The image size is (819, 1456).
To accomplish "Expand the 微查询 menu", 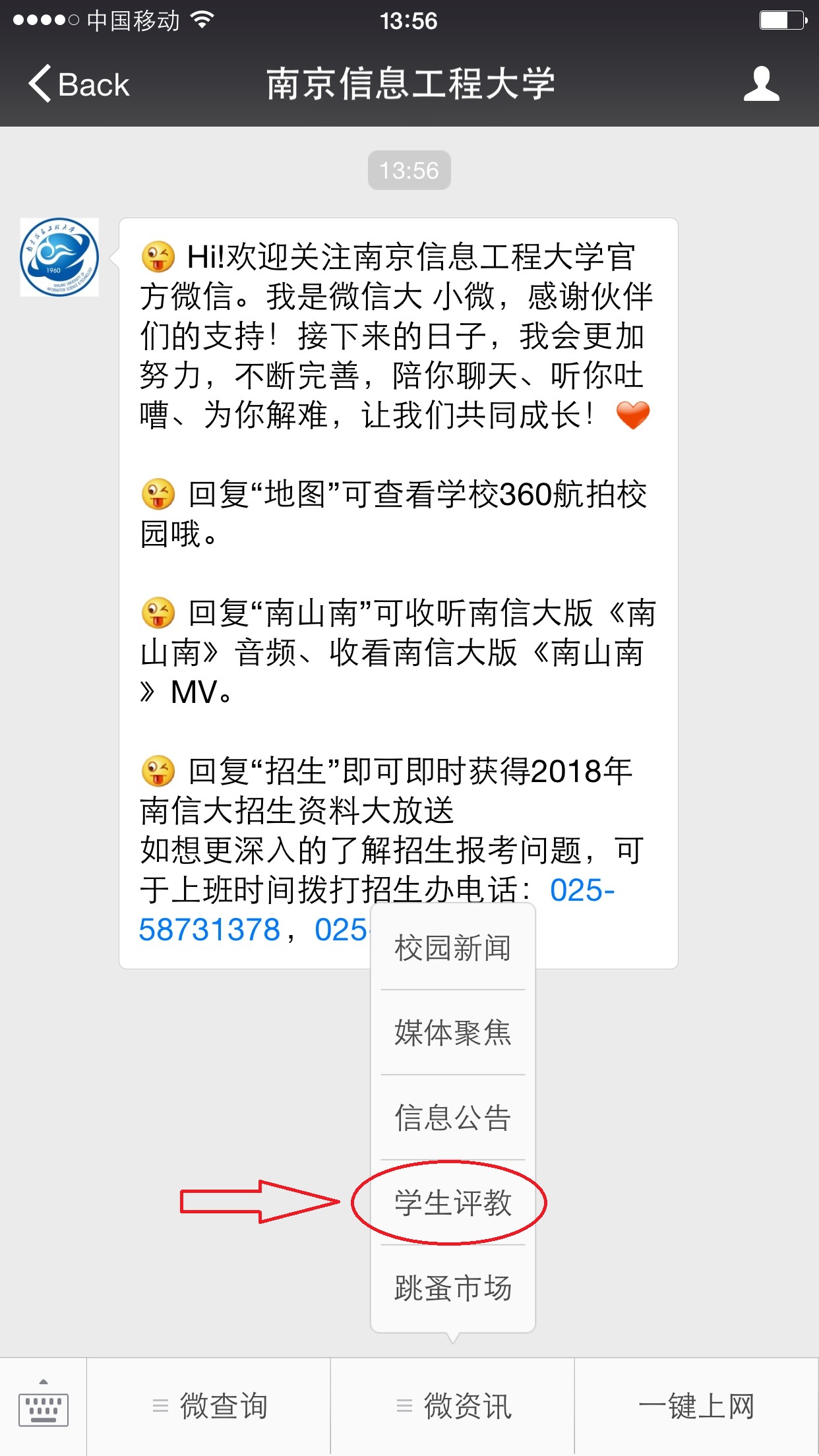I will 209,1406.
